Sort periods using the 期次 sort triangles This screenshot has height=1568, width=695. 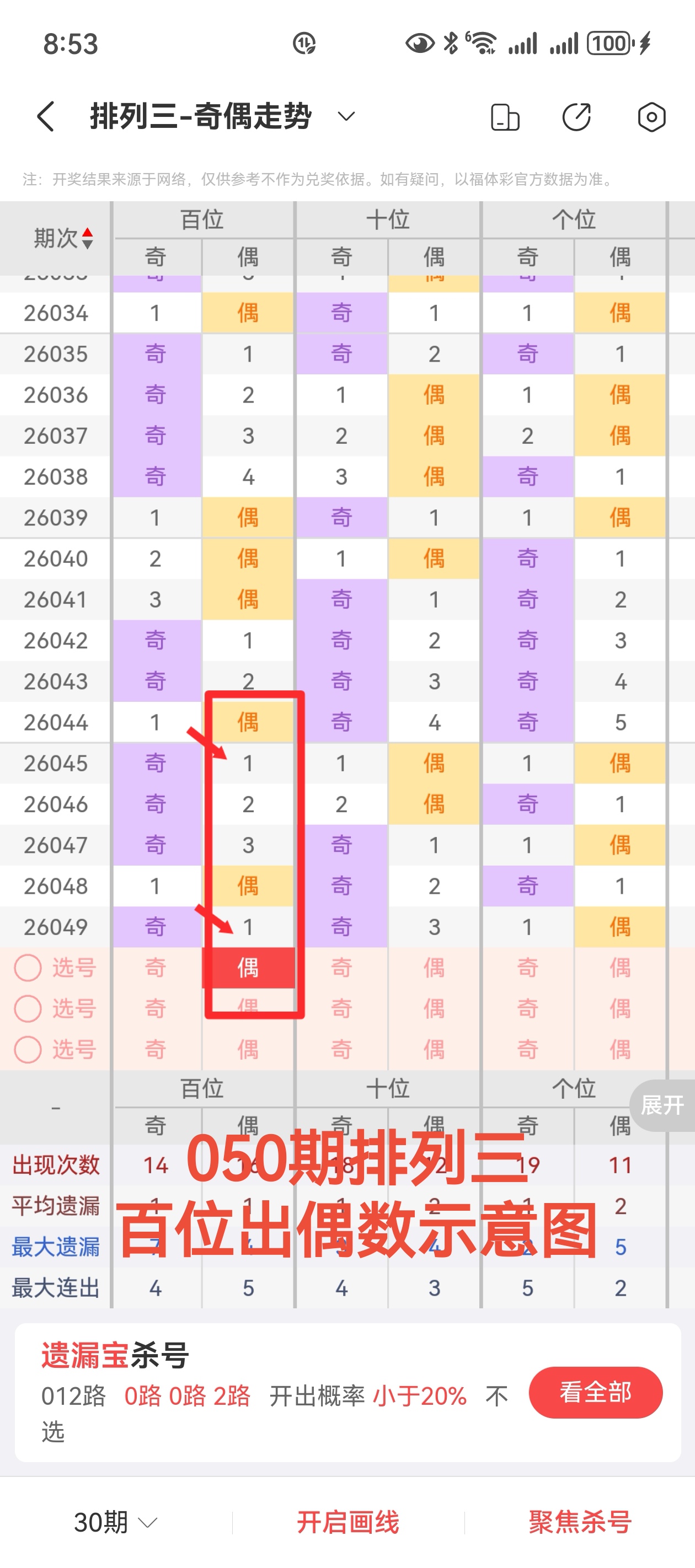tap(87, 238)
